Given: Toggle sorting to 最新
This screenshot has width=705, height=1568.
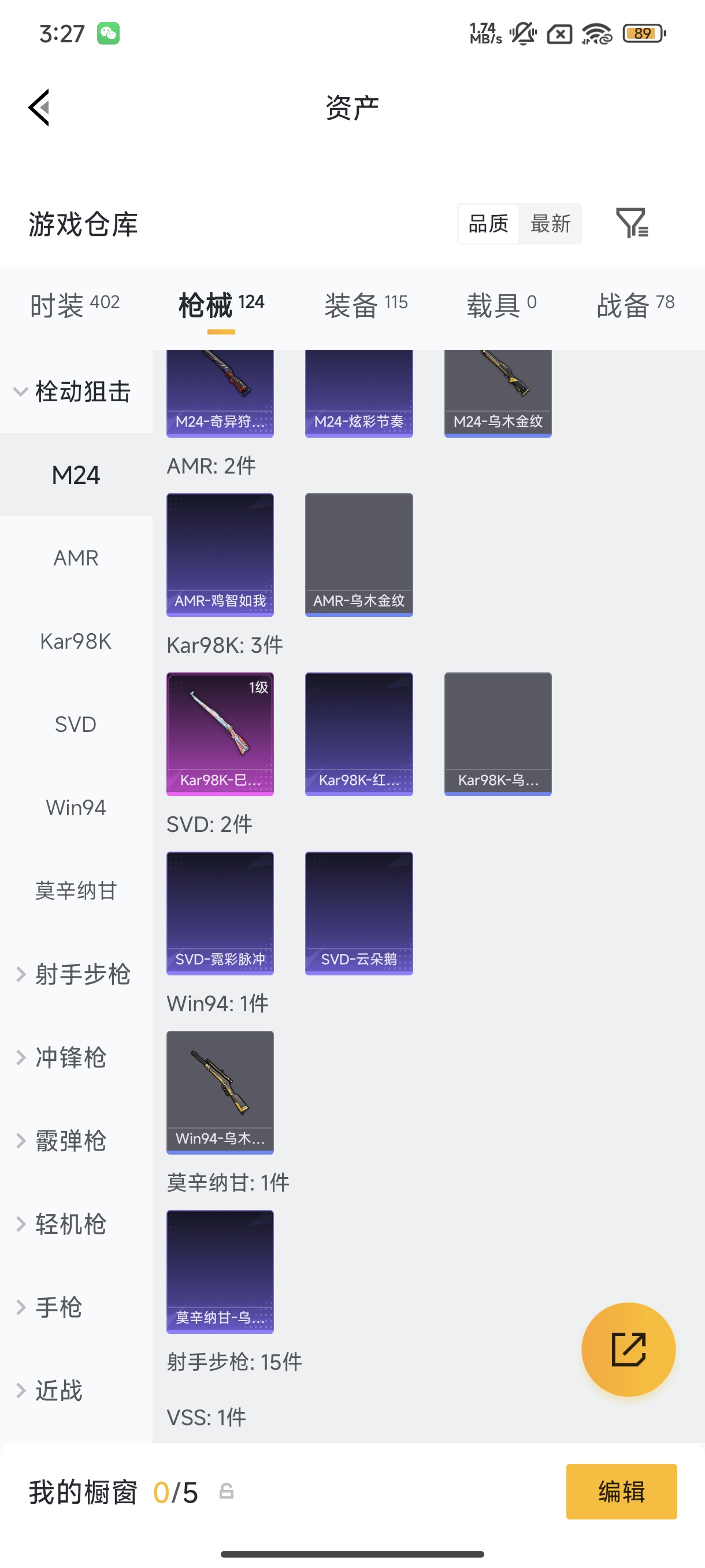Looking at the screenshot, I should (x=550, y=223).
